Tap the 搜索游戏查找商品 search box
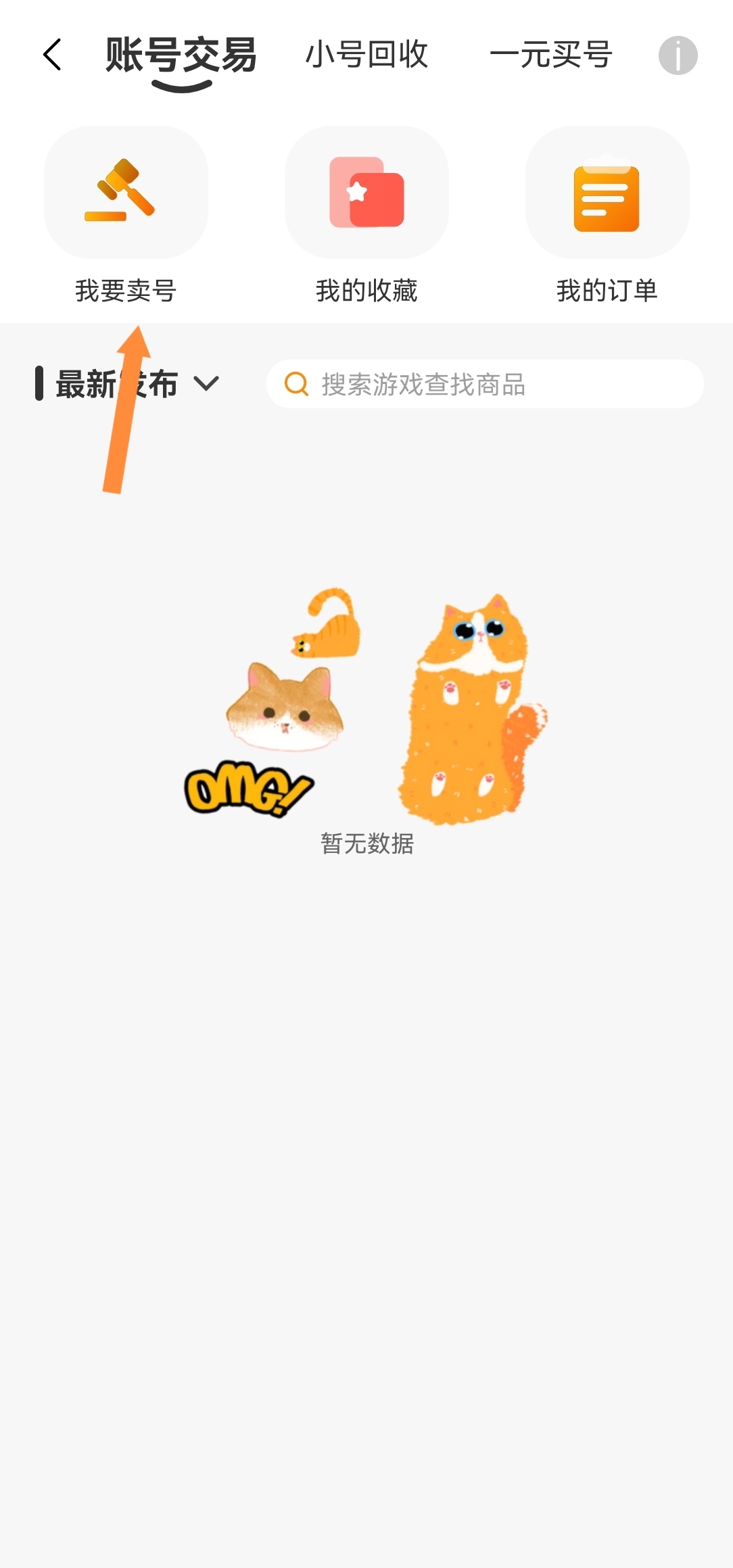 coord(484,384)
